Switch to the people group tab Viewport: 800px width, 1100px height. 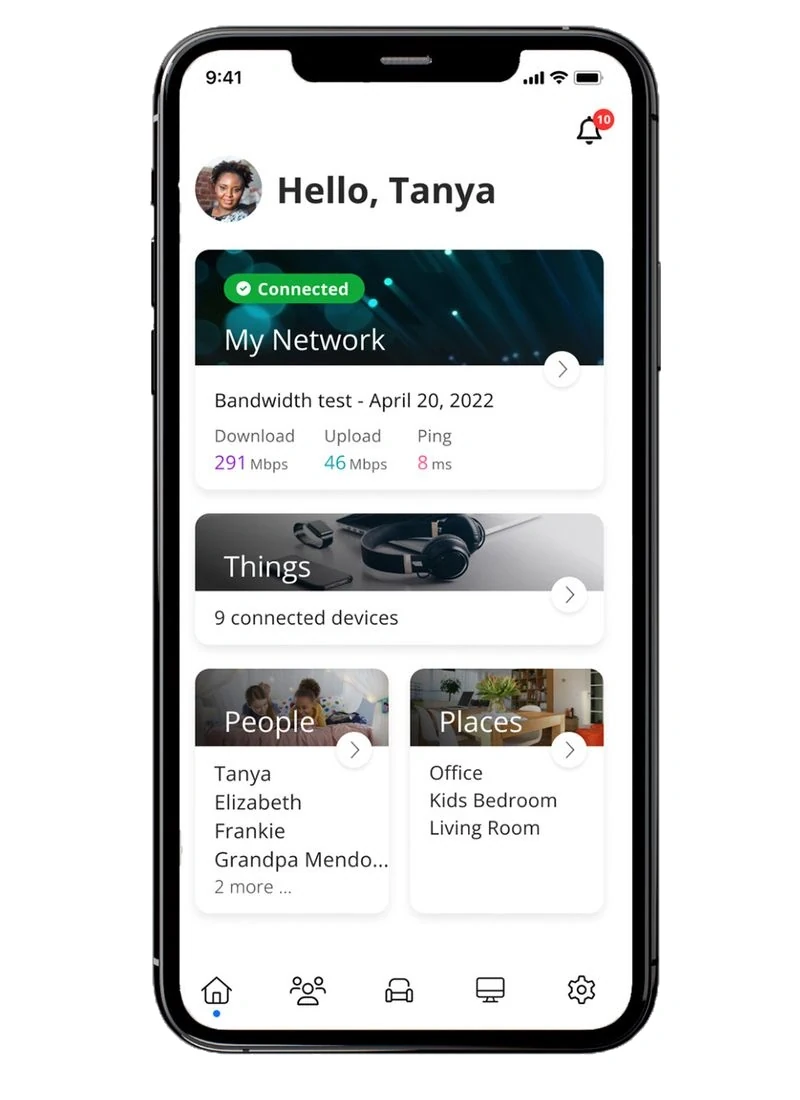pos(308,991)
